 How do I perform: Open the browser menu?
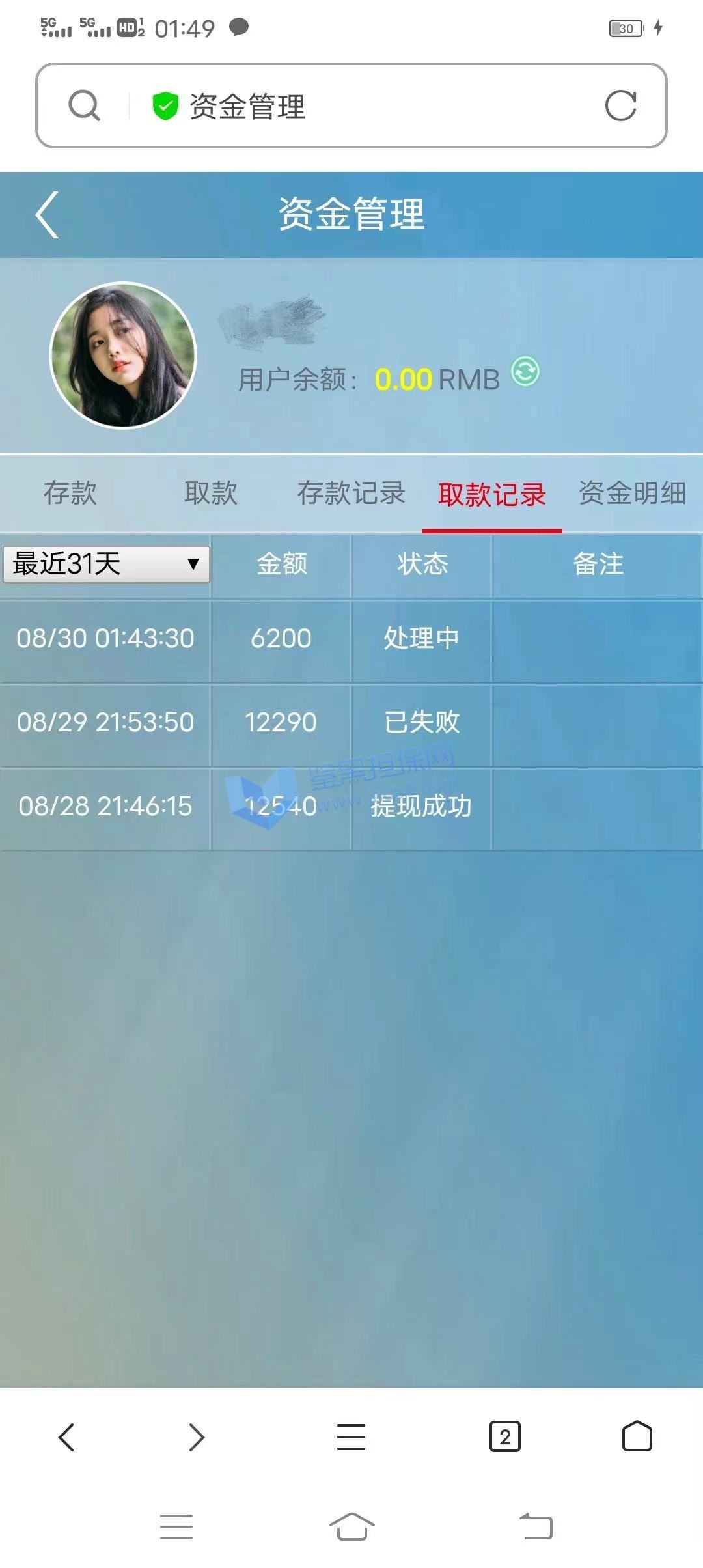click(351, 1437)
